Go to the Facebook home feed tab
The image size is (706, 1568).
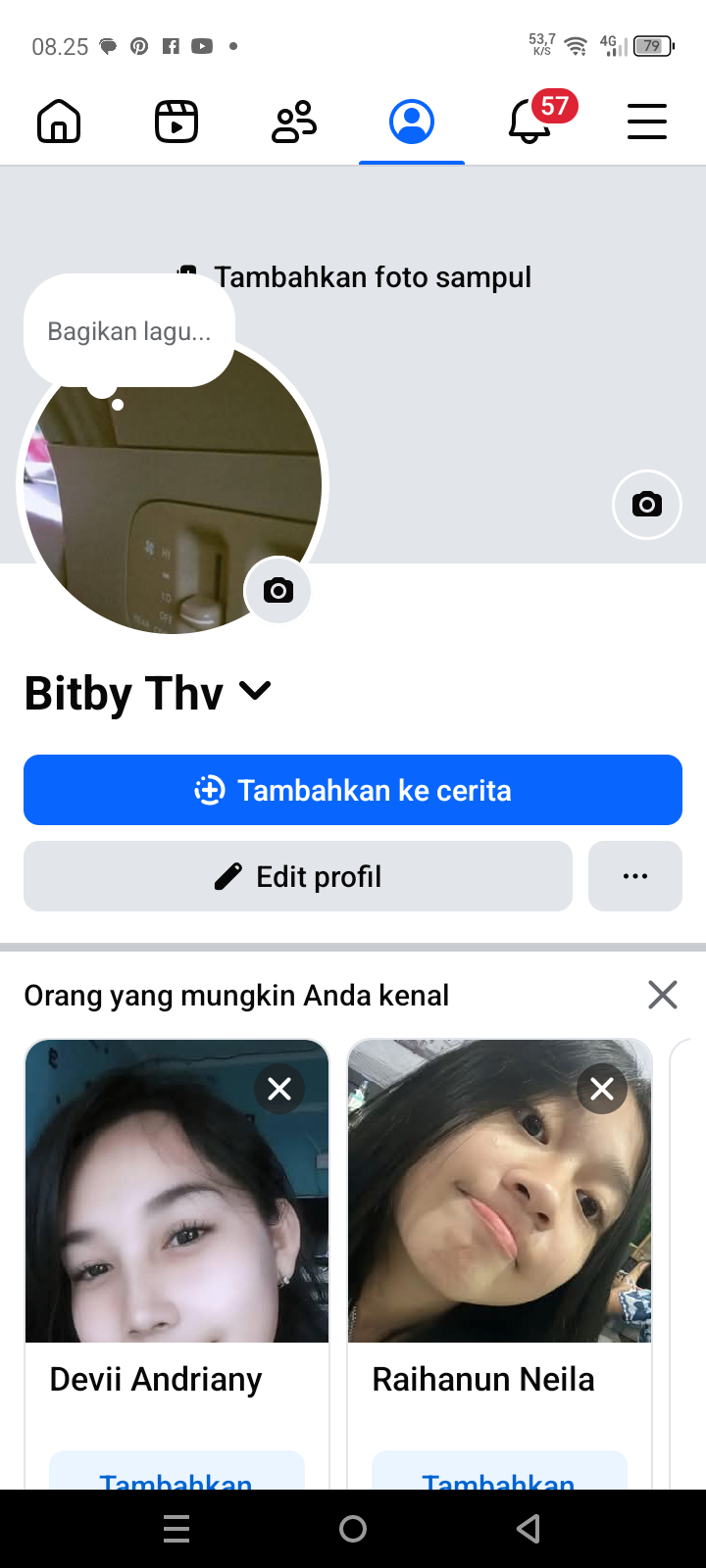coord(59,122)
